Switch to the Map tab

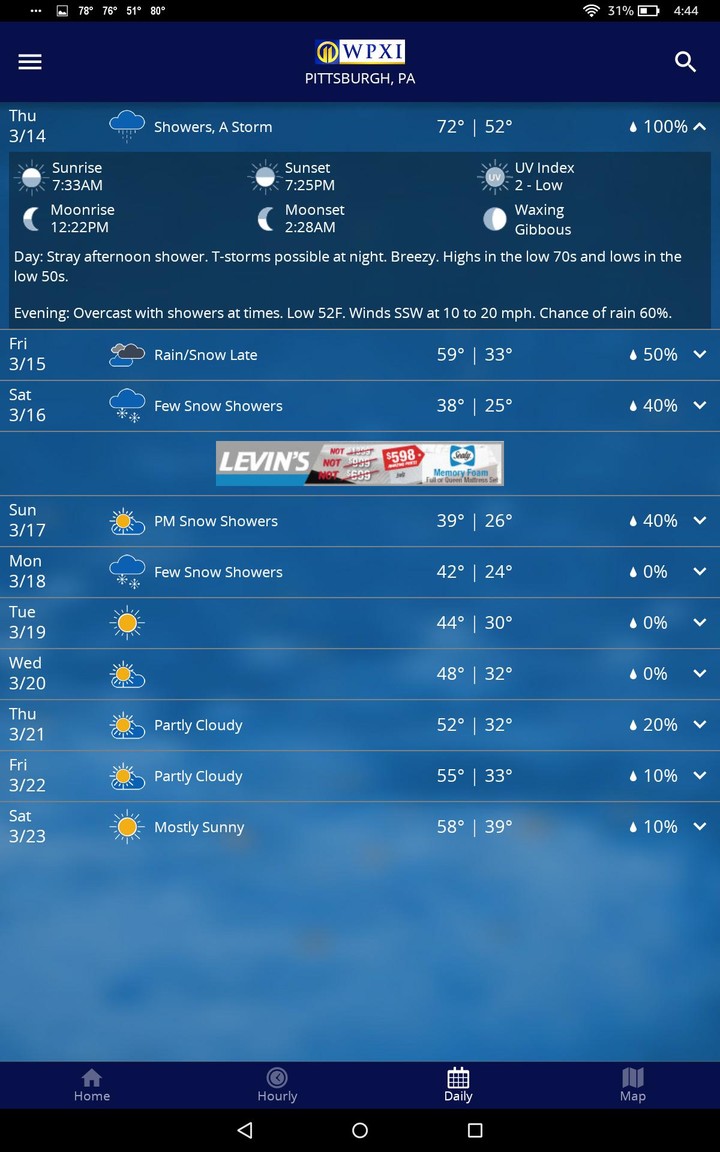[x=633, y=1085]
